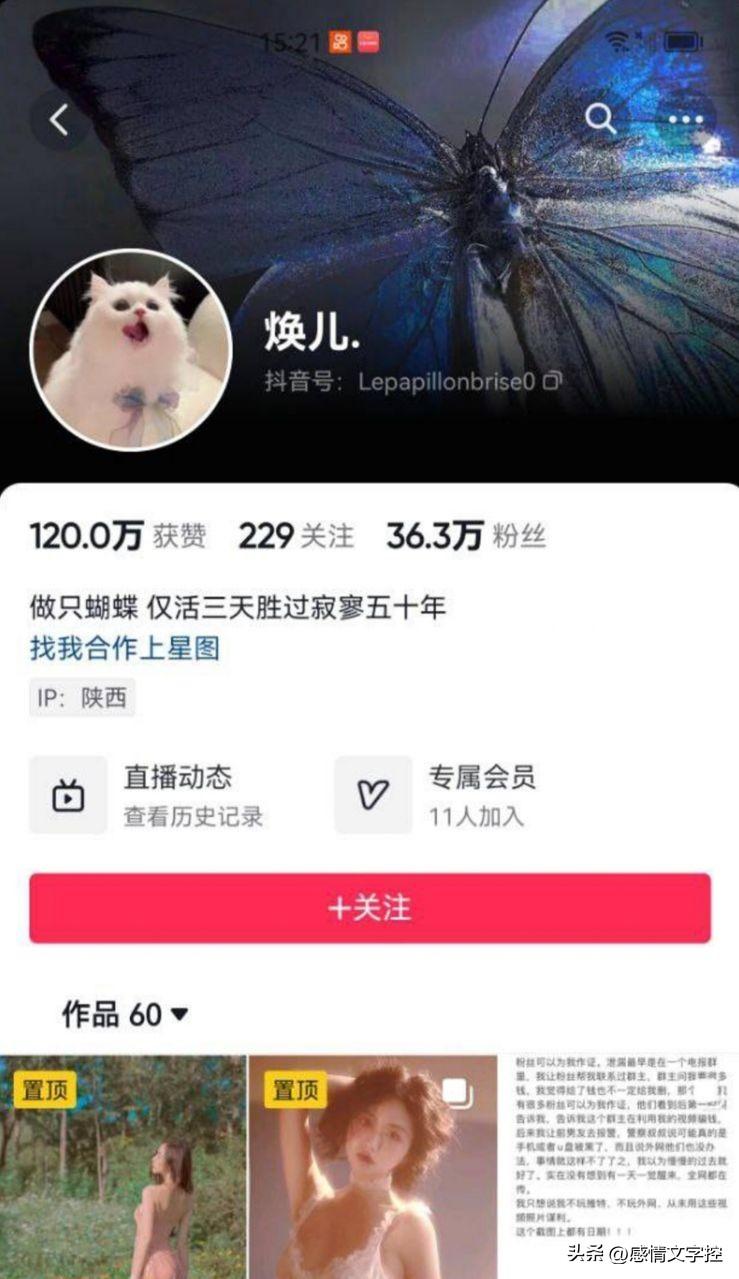
Task: Open the 找我合作上星图 link
Action: (x=125, y=648)
